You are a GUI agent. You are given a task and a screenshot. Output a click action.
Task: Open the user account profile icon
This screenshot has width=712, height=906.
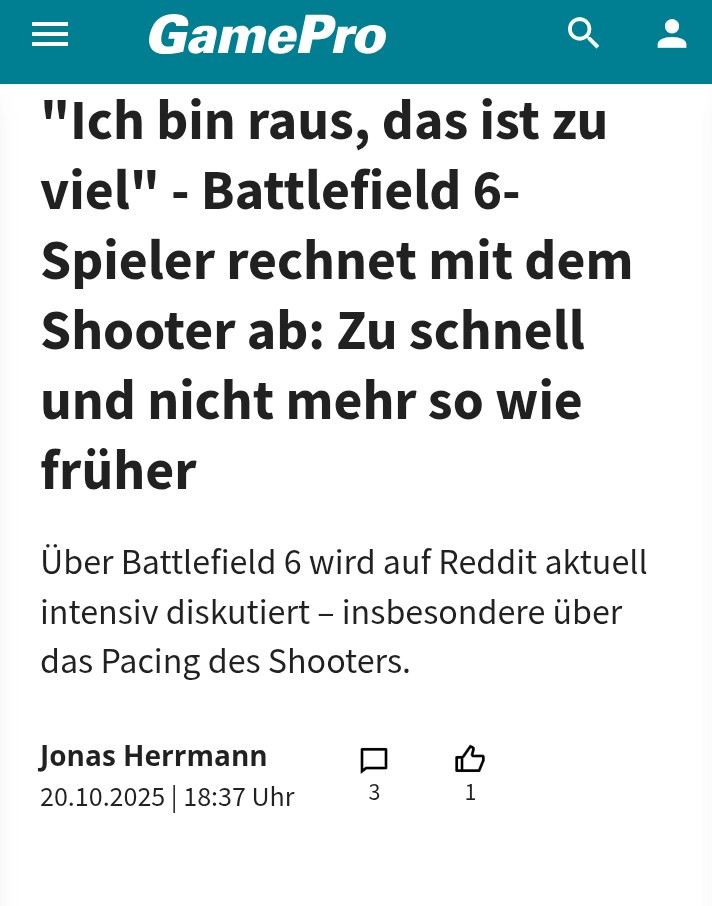click(672, 34)
